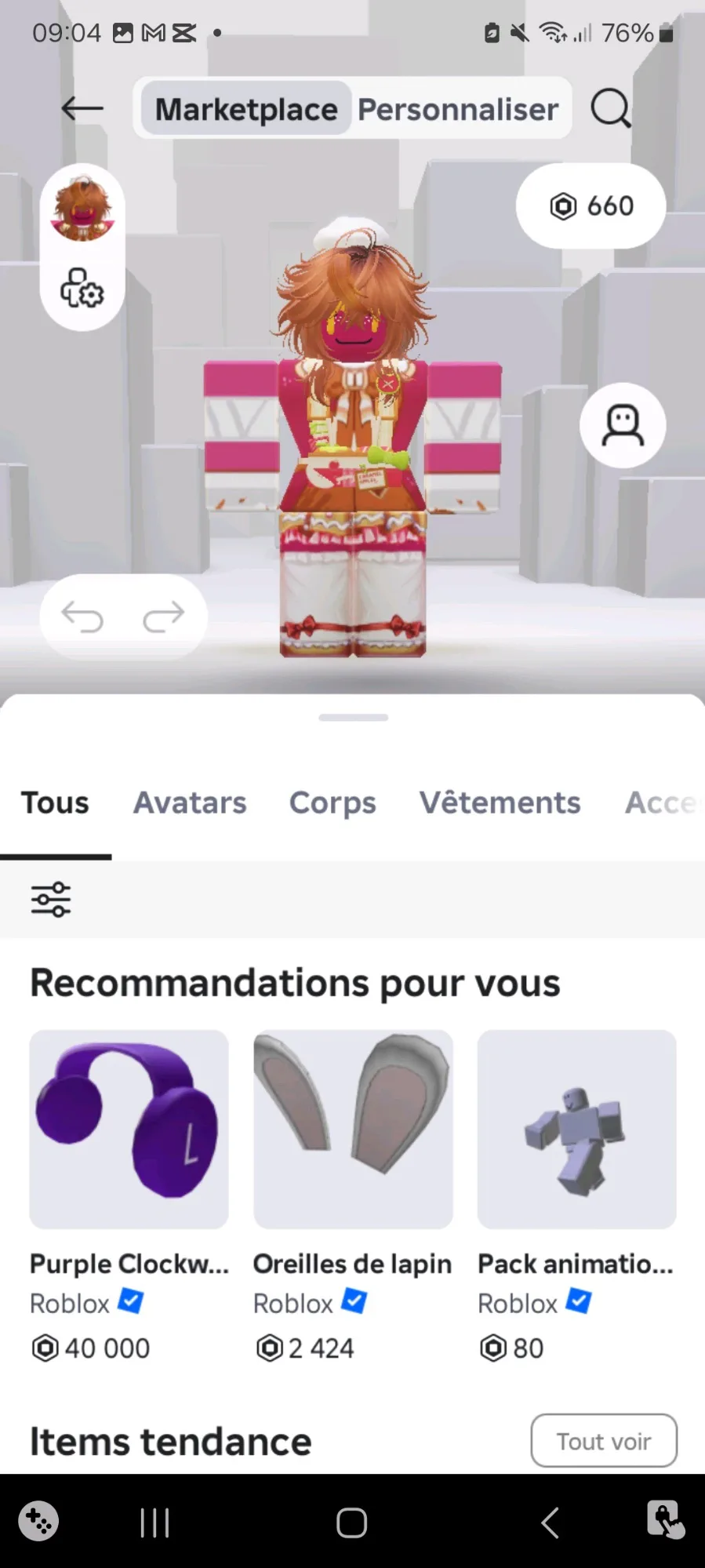Image resolution: width=705 pixels, height=1568 pixels.
Task: Redo the avatar change
Action: click(x=164, y=617)
